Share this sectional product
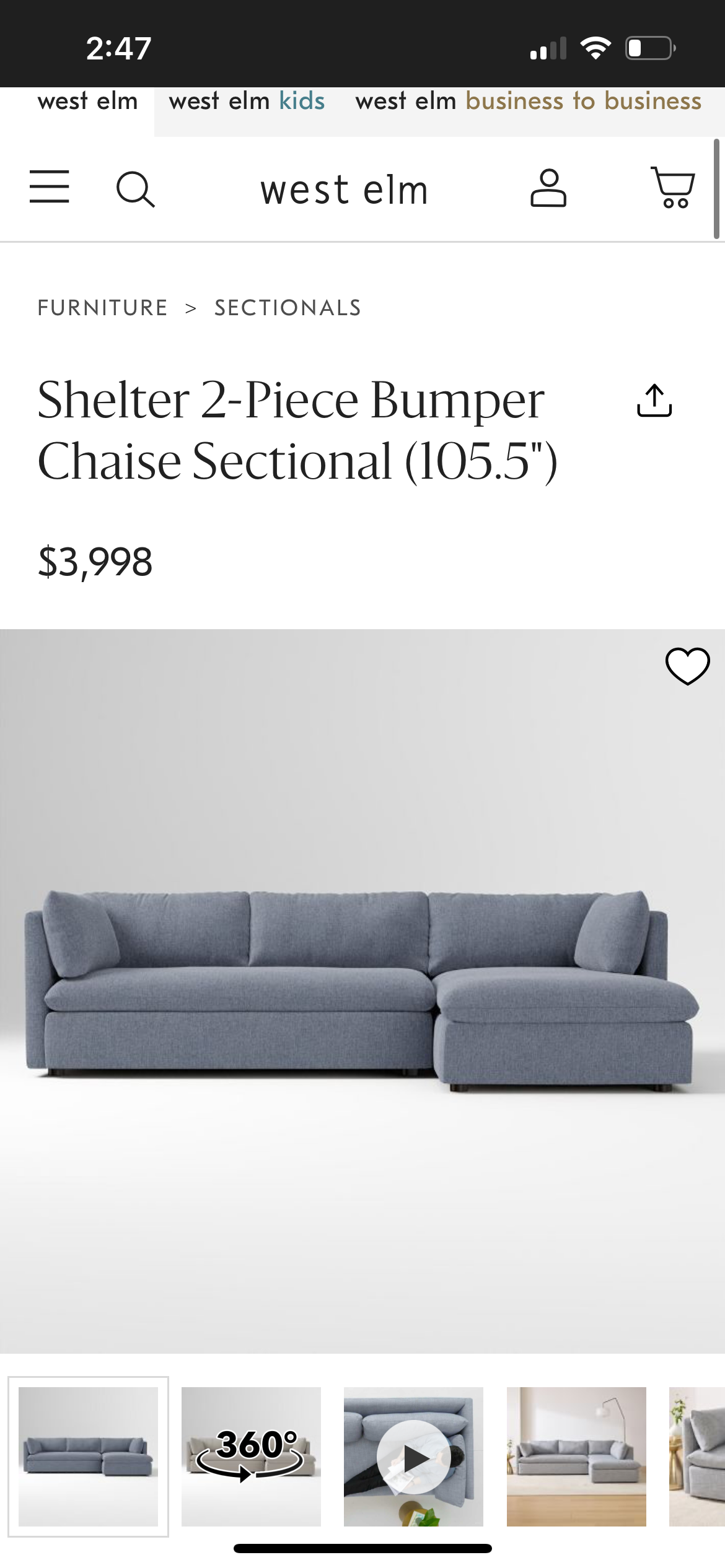The image size is (725, 1568). click(x=654, y=401)
